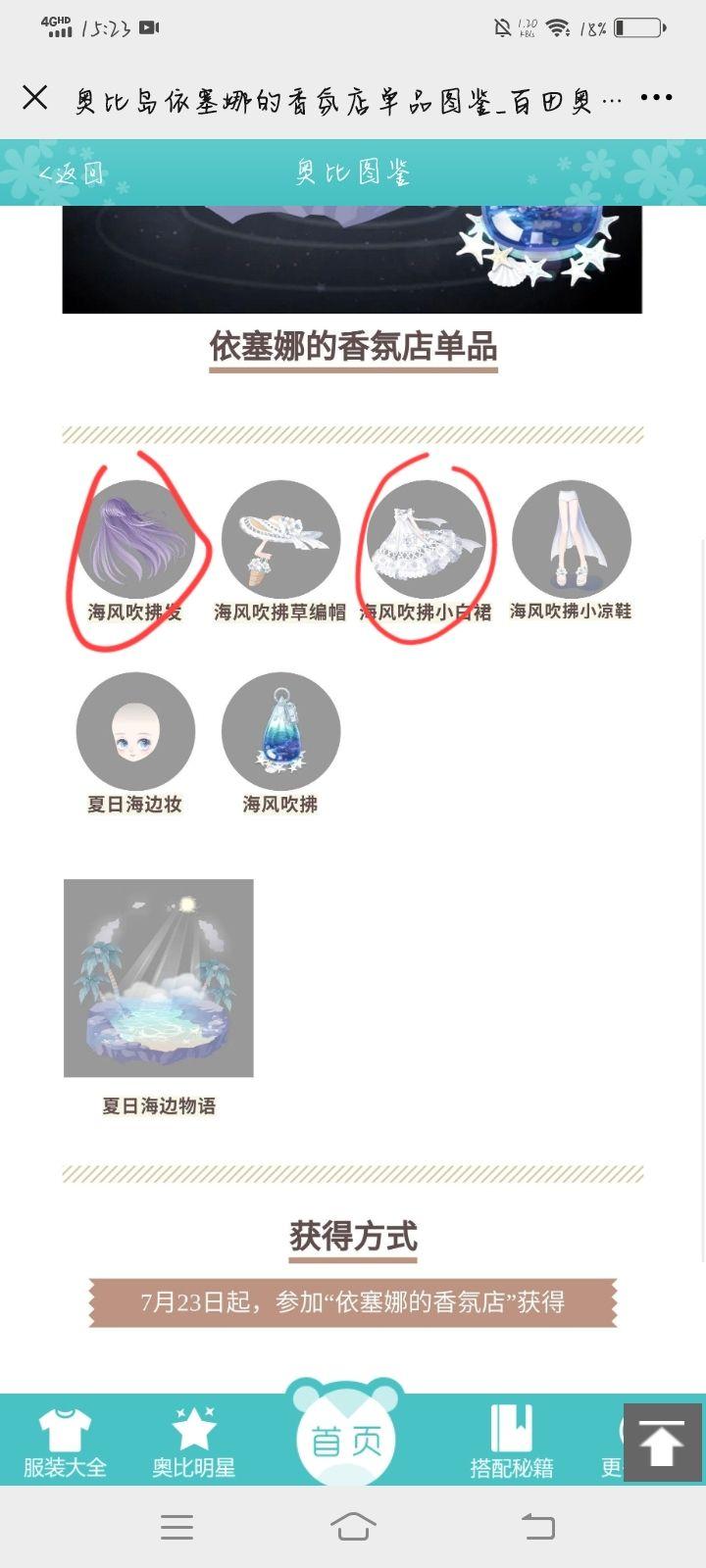The height and width of the screenshot is (1568, 706).
Task: Close the web page with the X
Action: [x=35, y=97]
